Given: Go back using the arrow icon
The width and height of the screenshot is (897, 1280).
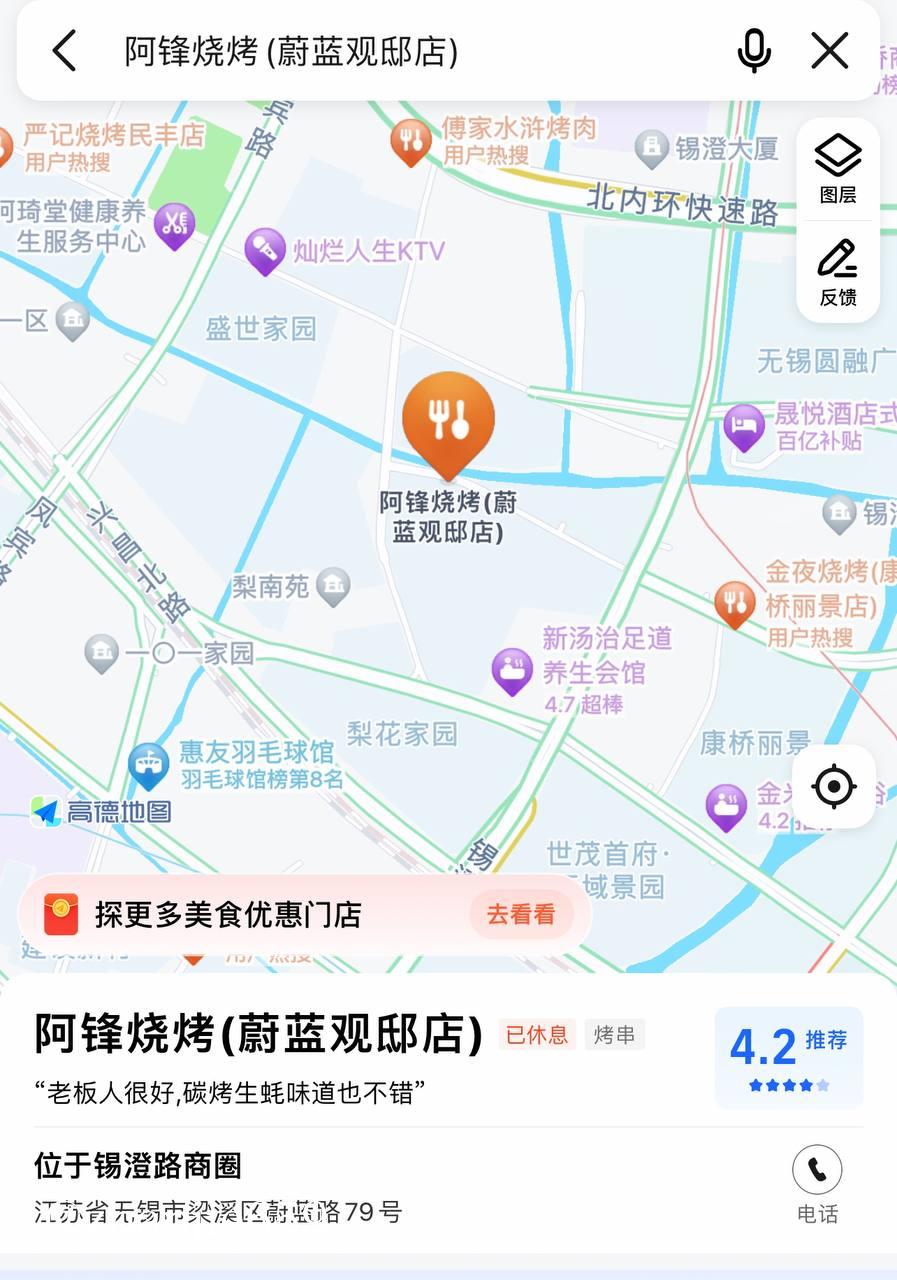Looking at the screenshot, I should pyautogui.click(x=65, y=50).
